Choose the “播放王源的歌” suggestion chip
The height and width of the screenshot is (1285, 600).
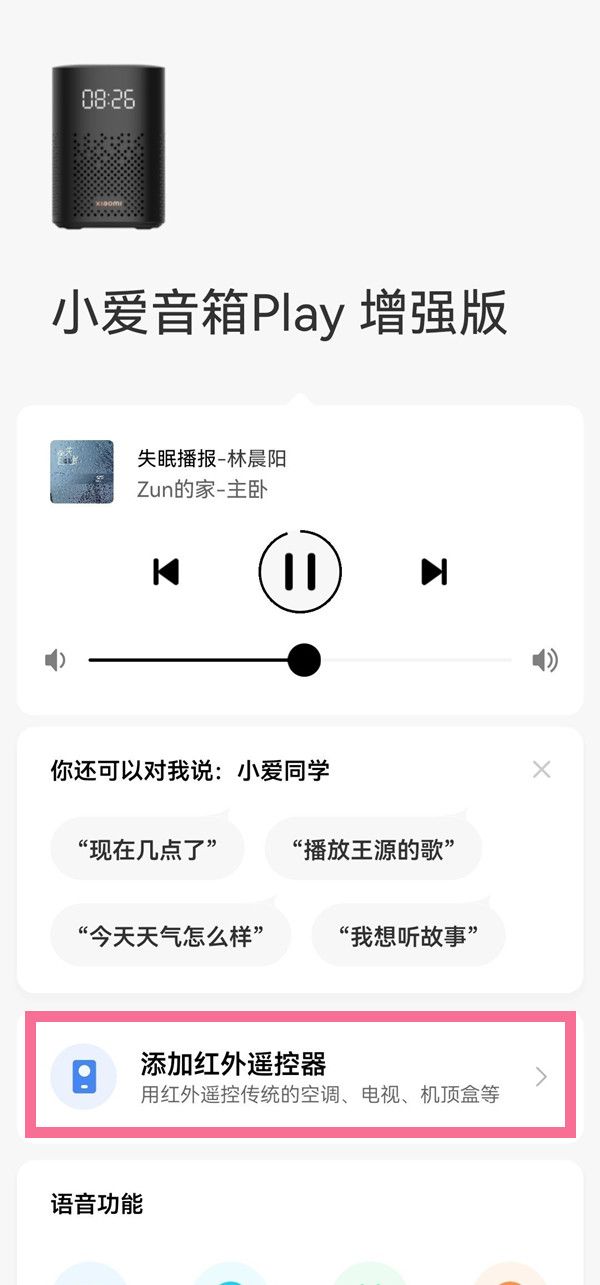[x=373, y=850]
